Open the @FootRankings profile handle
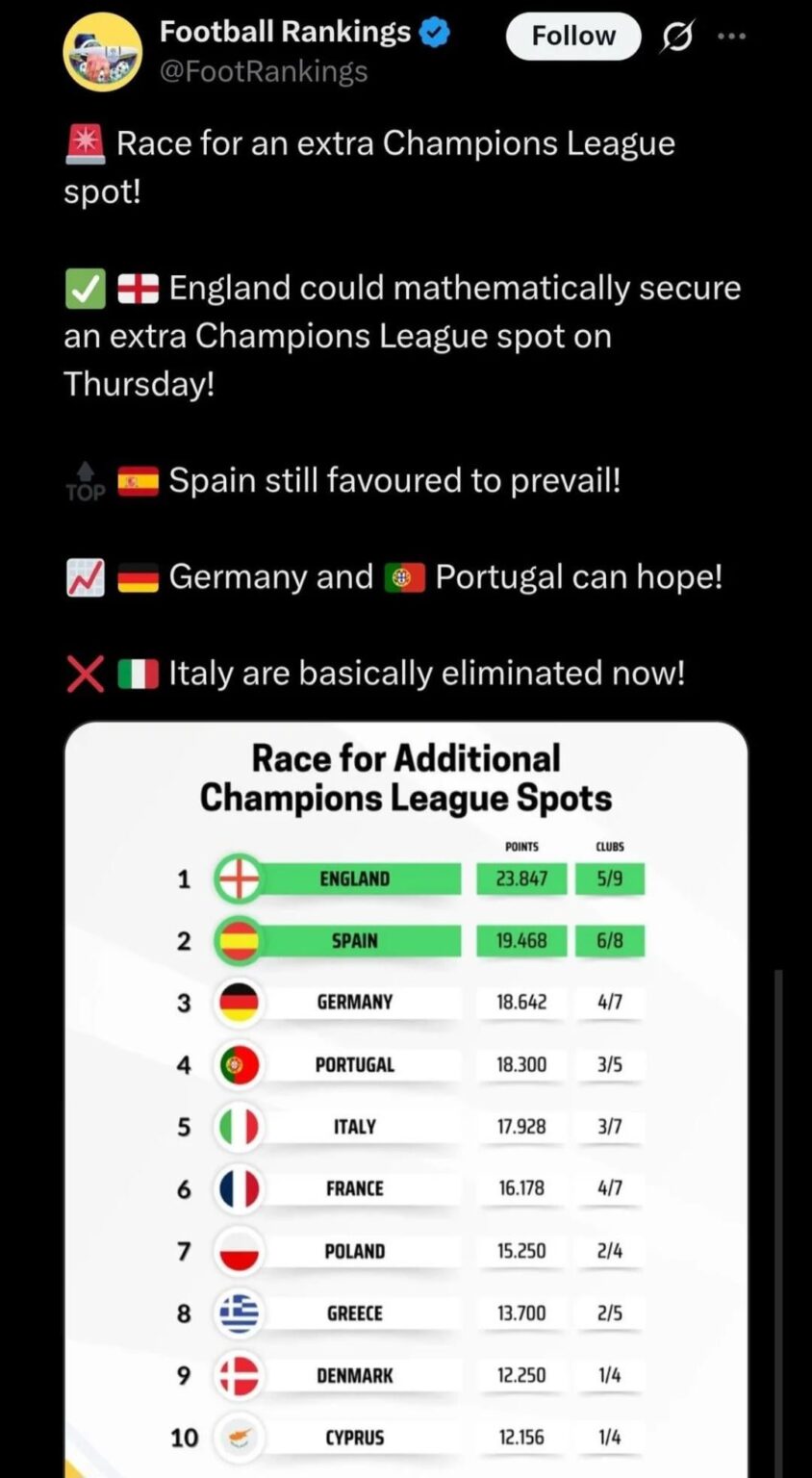This screenshot has height=1478, width=812. coord(265,71)
